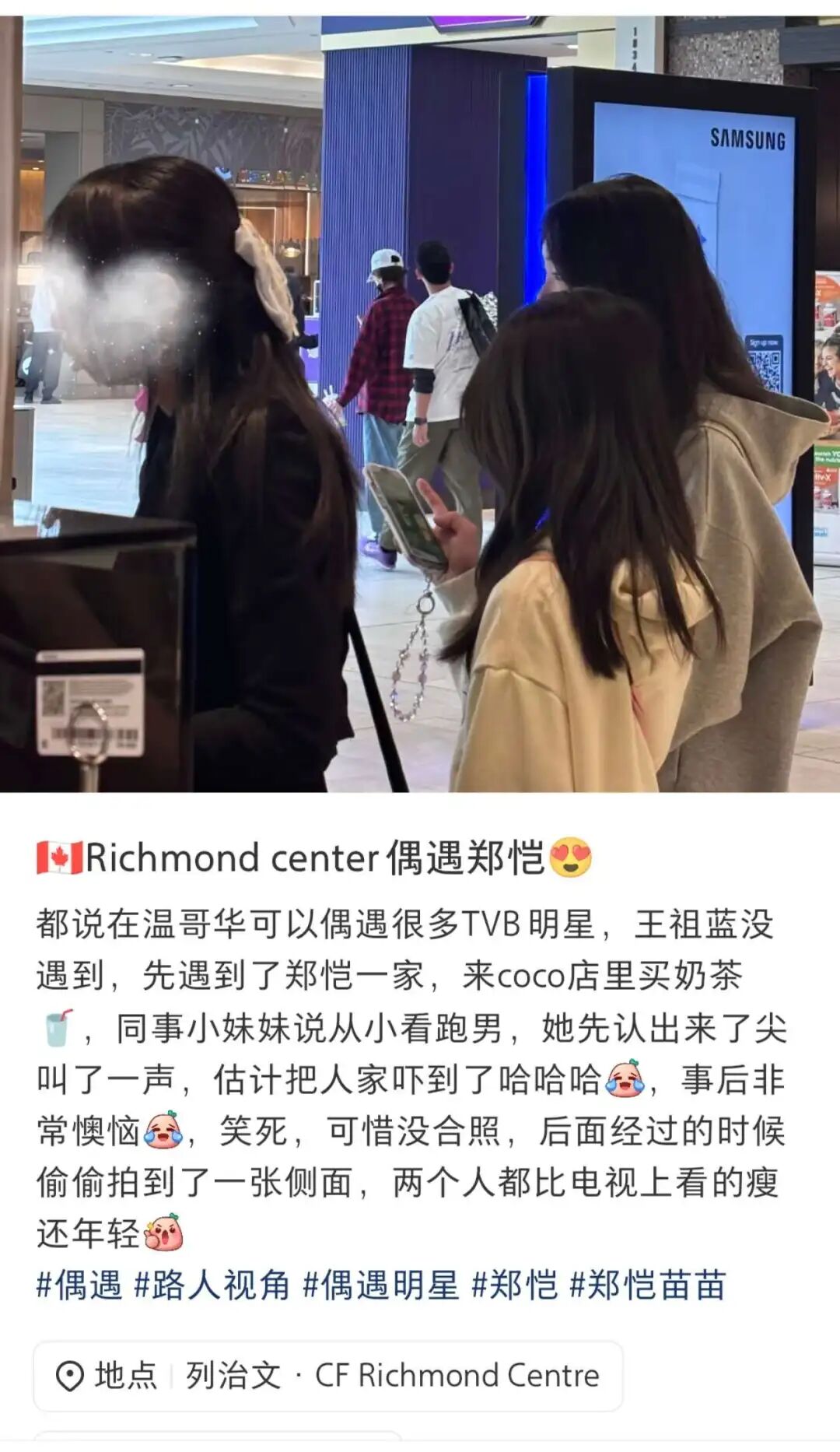The image size is (840, 1452).
Task: Open the #偶遇明星 hashtag
Action: [381, 1285]
